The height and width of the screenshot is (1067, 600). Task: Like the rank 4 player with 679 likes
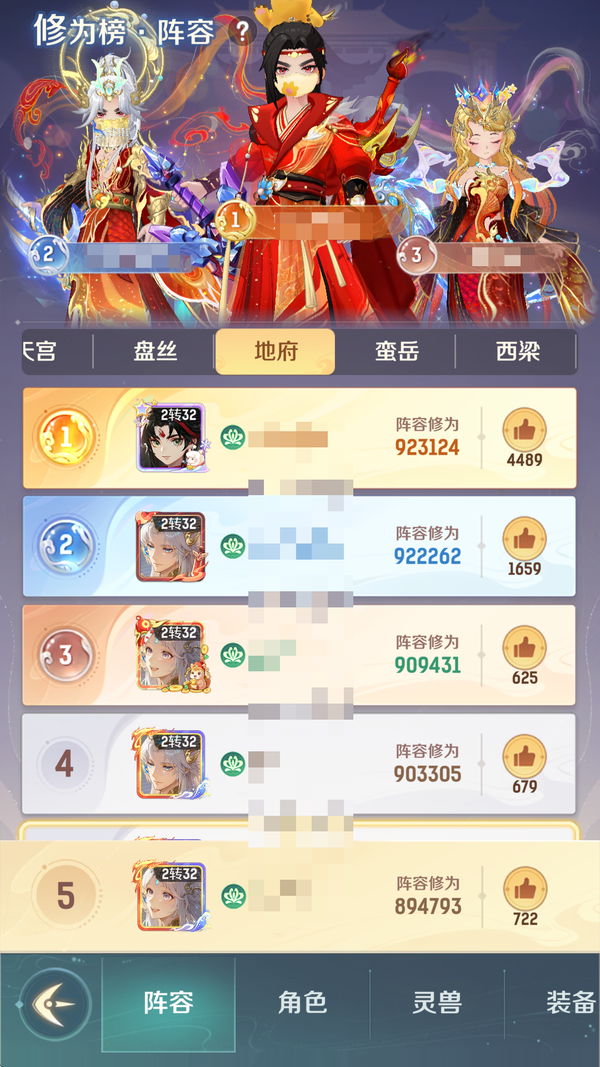(524, 757)
